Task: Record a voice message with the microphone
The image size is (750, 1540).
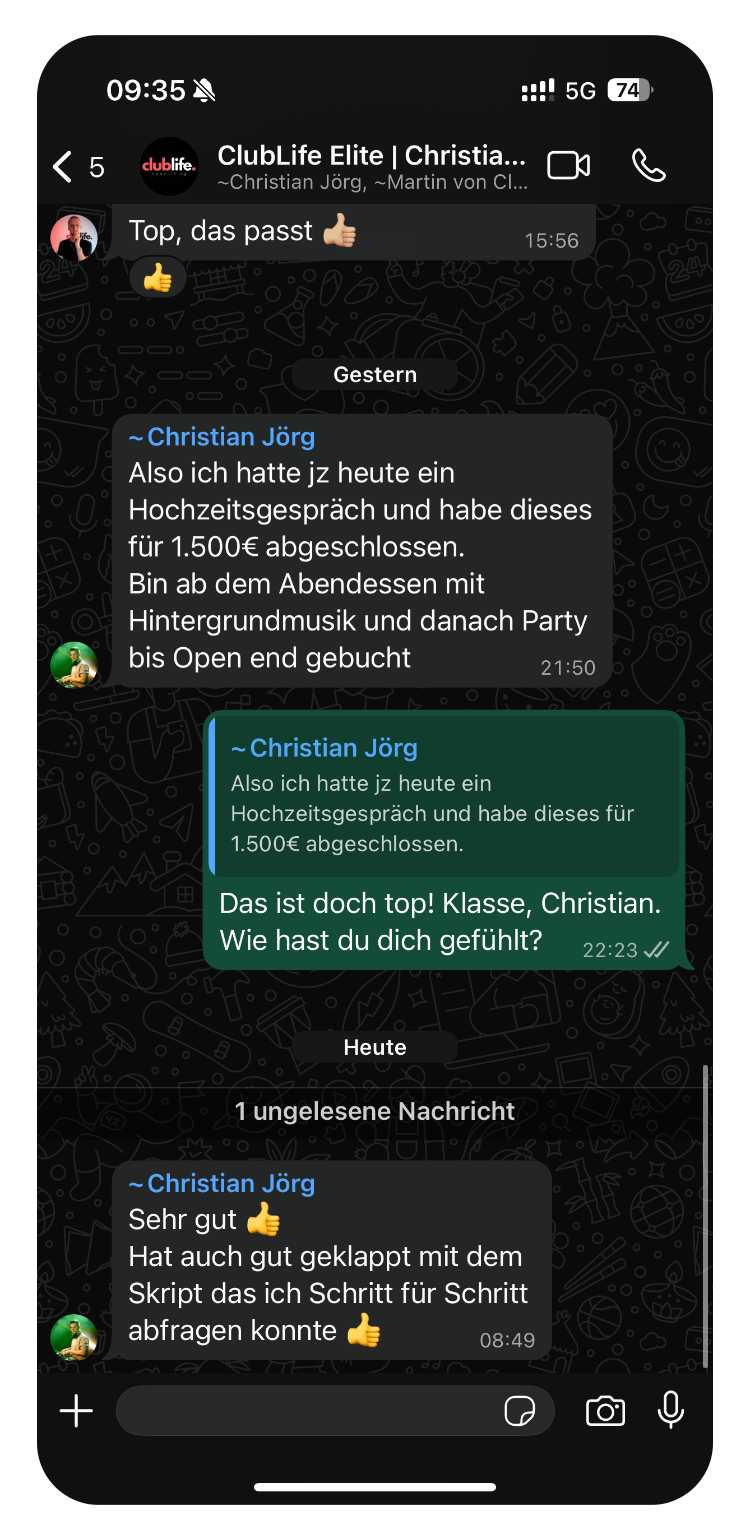Action: [x=671, y=1410]
